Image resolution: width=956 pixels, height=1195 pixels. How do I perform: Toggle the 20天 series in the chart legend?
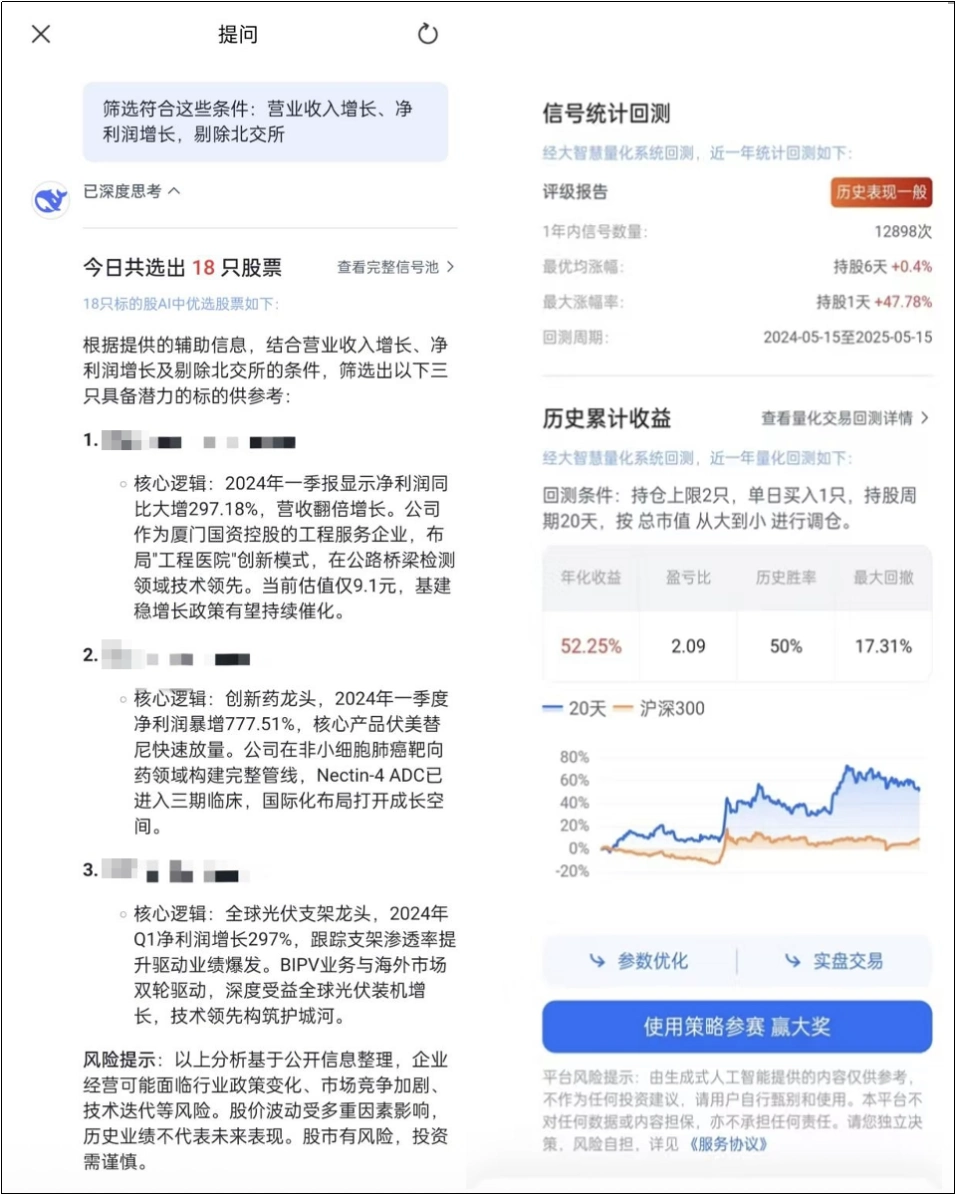(x=577, y=708)
